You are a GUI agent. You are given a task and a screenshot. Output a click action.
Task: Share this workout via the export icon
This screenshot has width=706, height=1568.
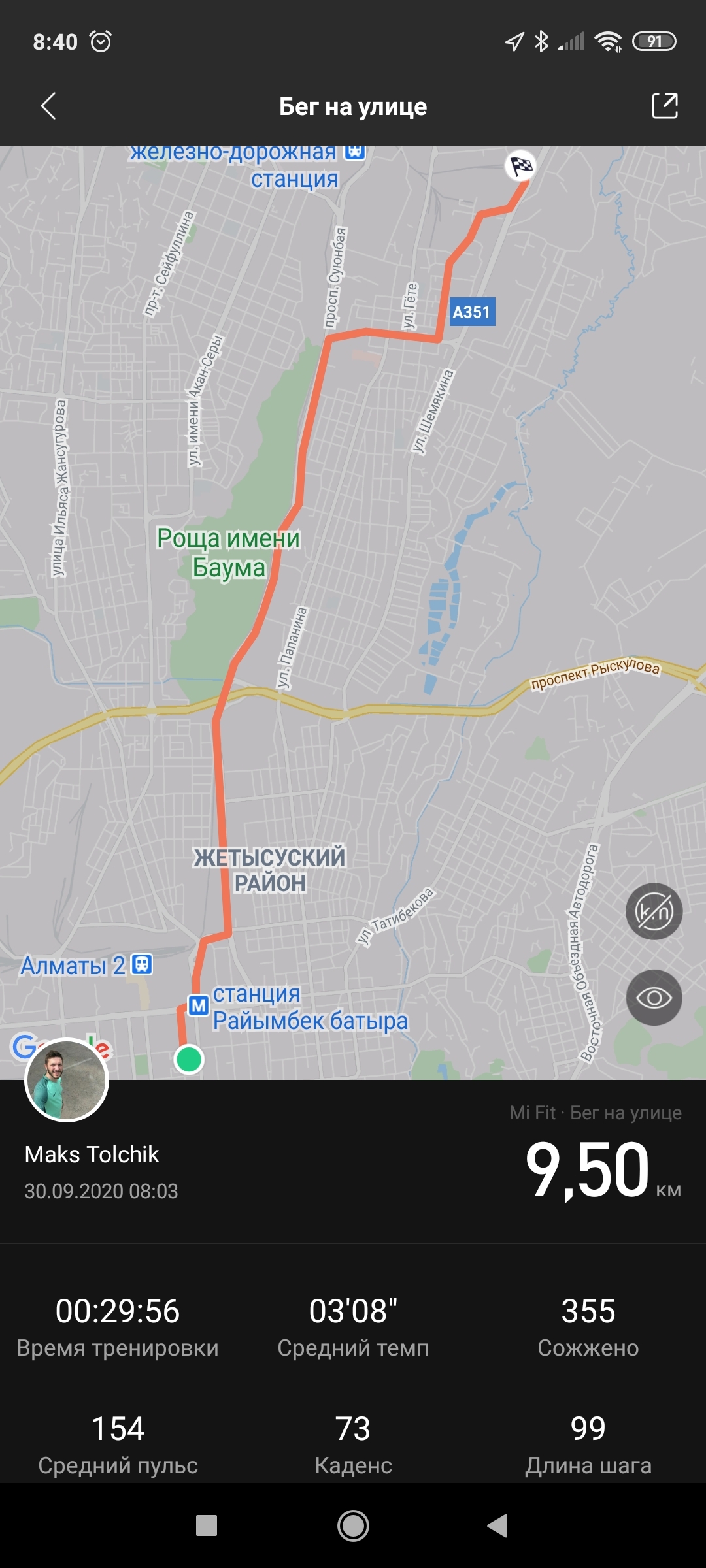pos(664,106)
